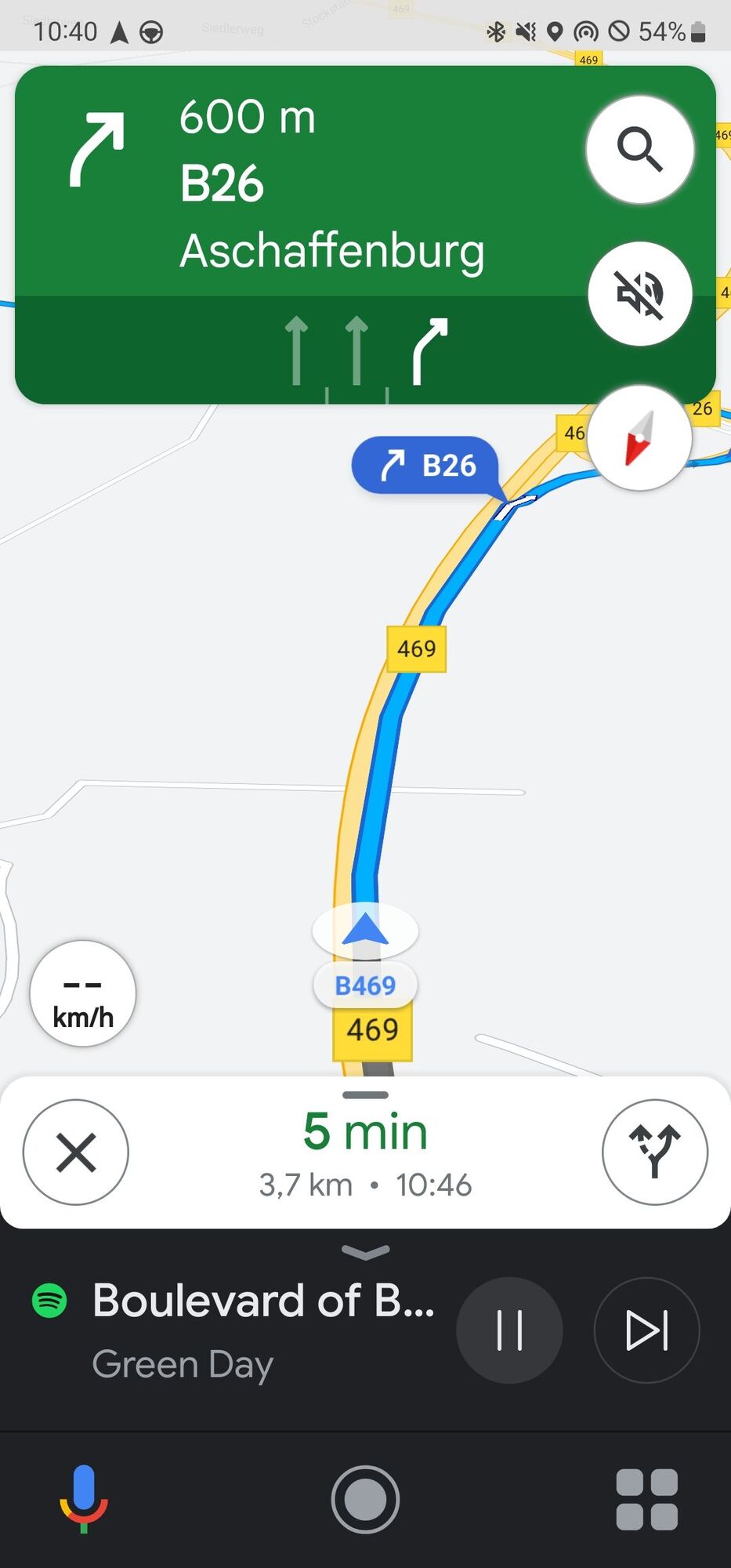The width and height of the screenshot is (731, 1568).
Task: Unmute voice guidance
Action: click(639, 294)
